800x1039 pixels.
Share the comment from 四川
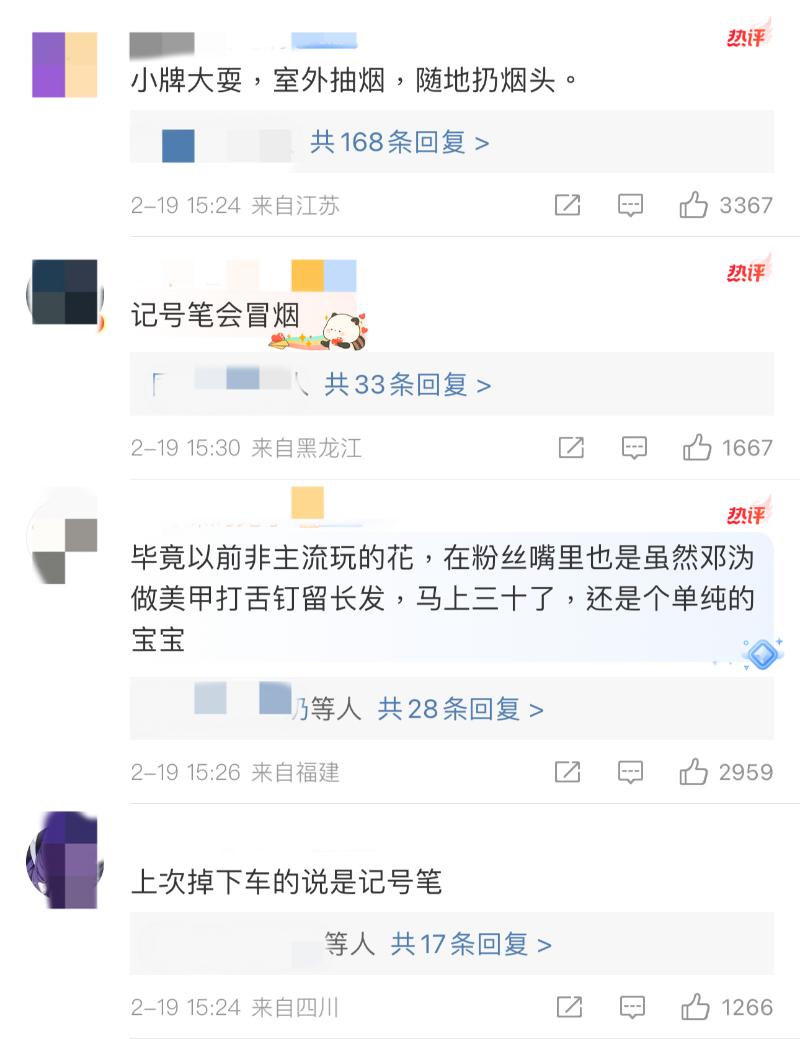(569, 1007)
